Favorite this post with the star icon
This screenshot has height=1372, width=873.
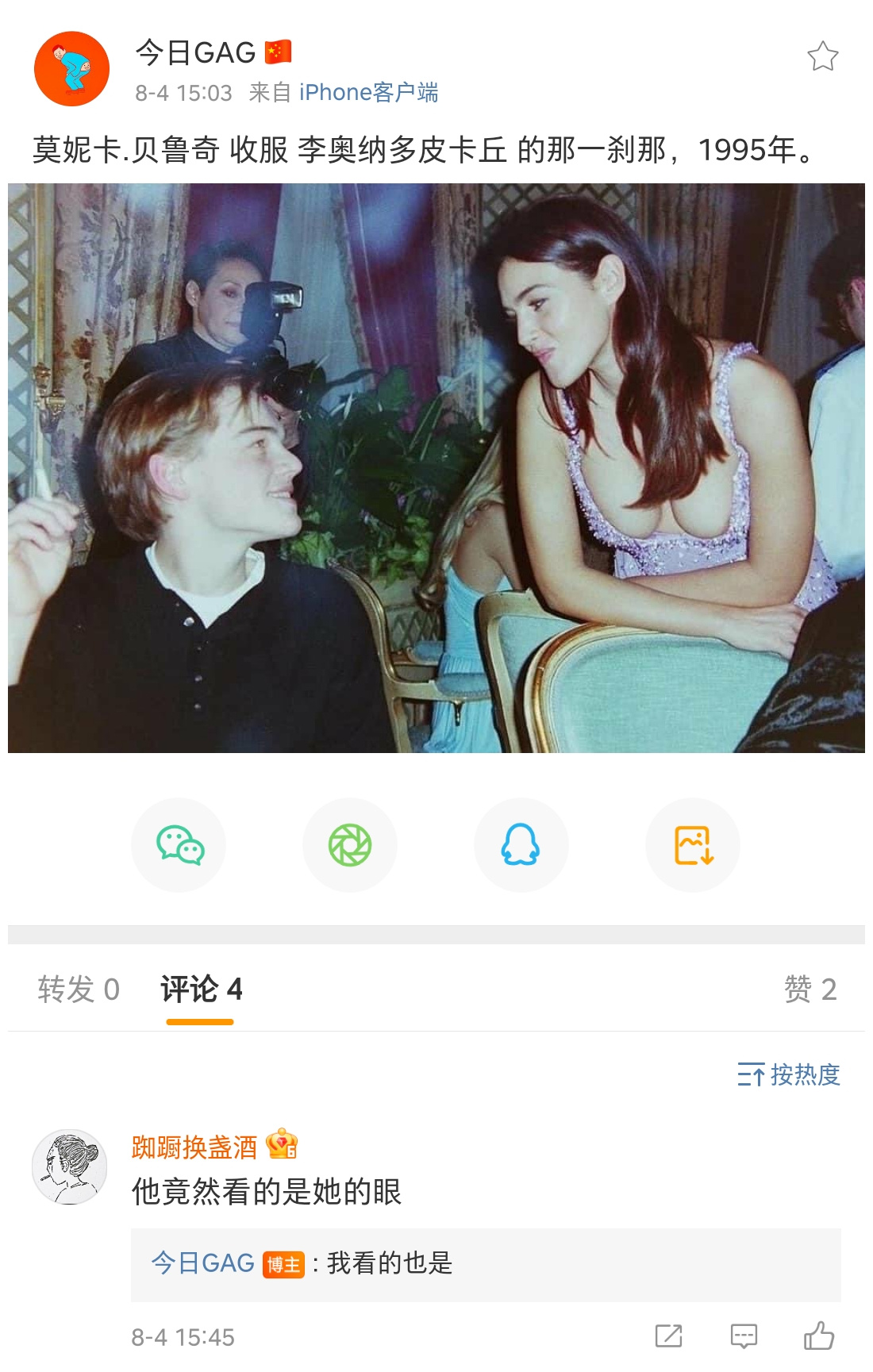(822, 56)
